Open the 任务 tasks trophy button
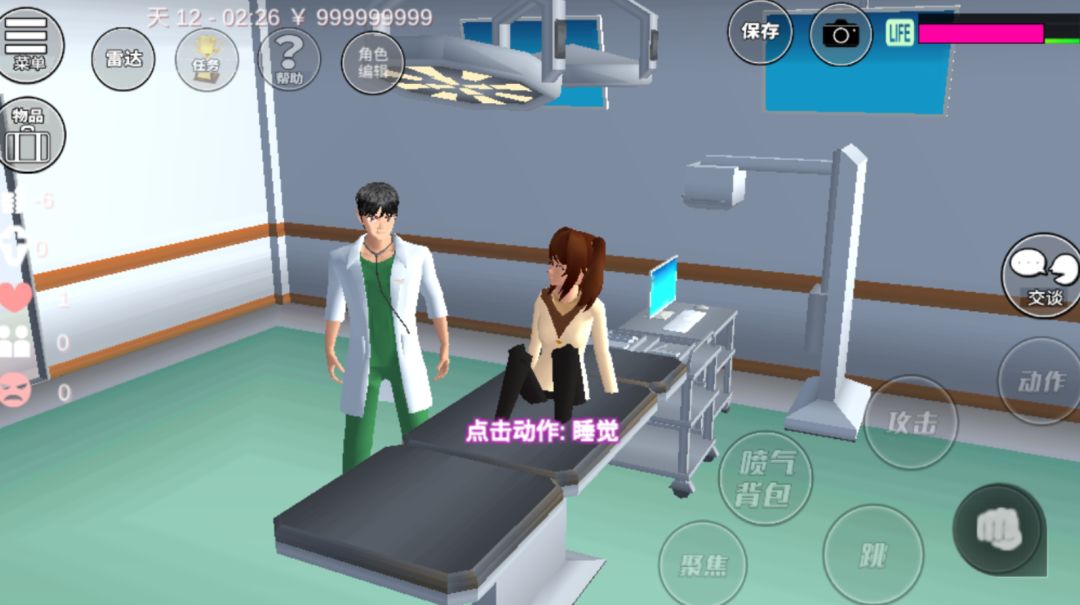This screenshot has height=605, width=1080. tap(207, 61)
